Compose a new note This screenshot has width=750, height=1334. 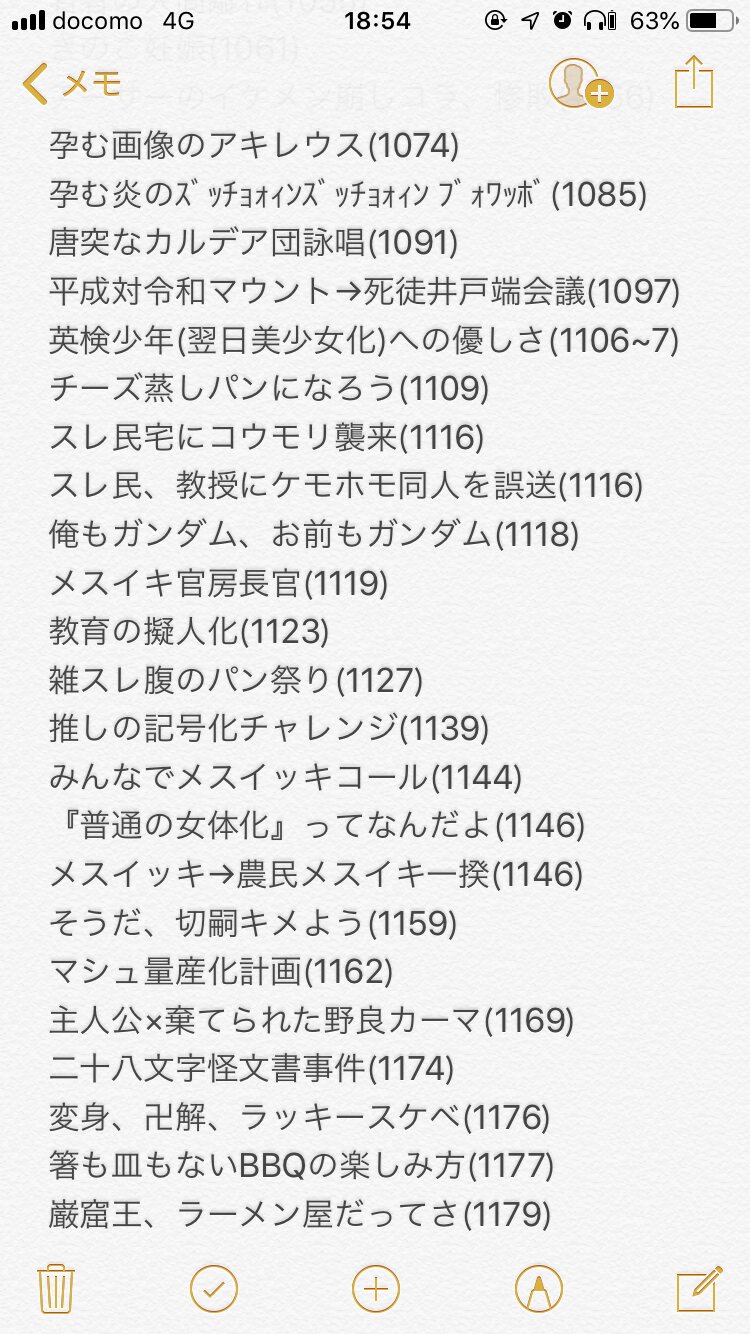[x=699, y=1288]
